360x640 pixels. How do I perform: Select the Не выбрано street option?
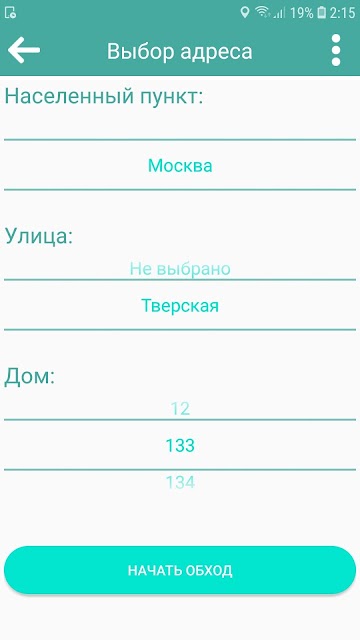180,269
